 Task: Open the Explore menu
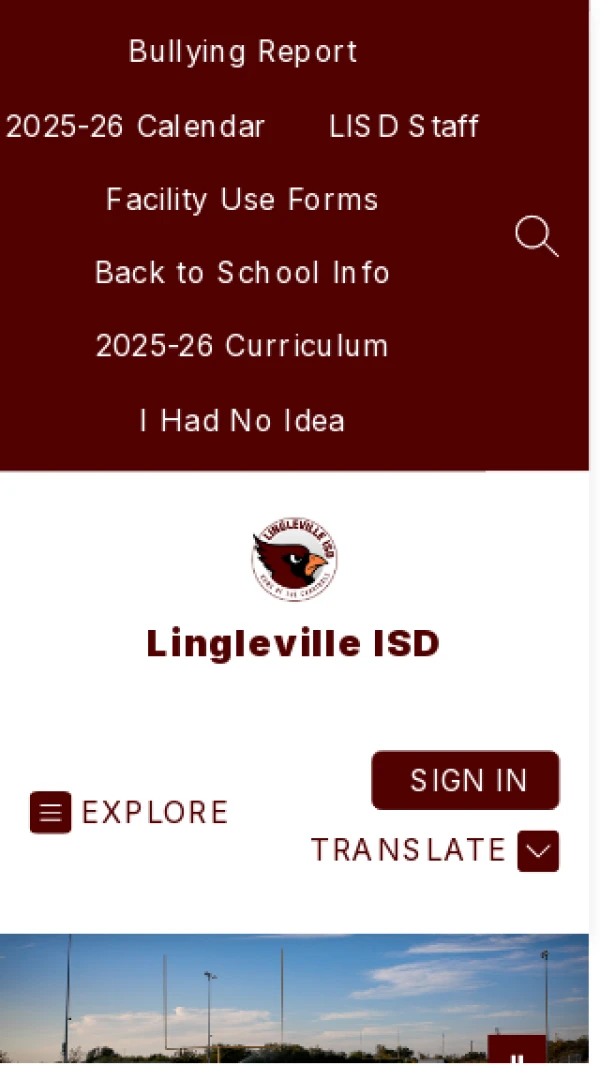point(130,812)
